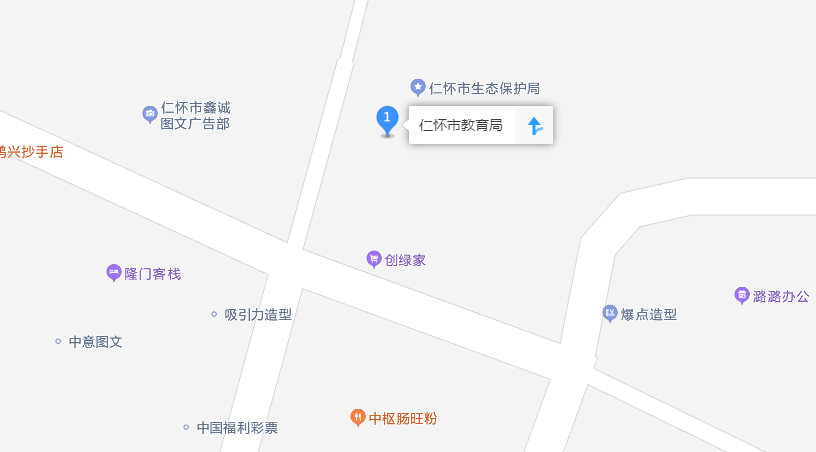Screen dimensions: 816x452
Task: Open the 路路办公 shop marker
Action: tap(742, 296)
